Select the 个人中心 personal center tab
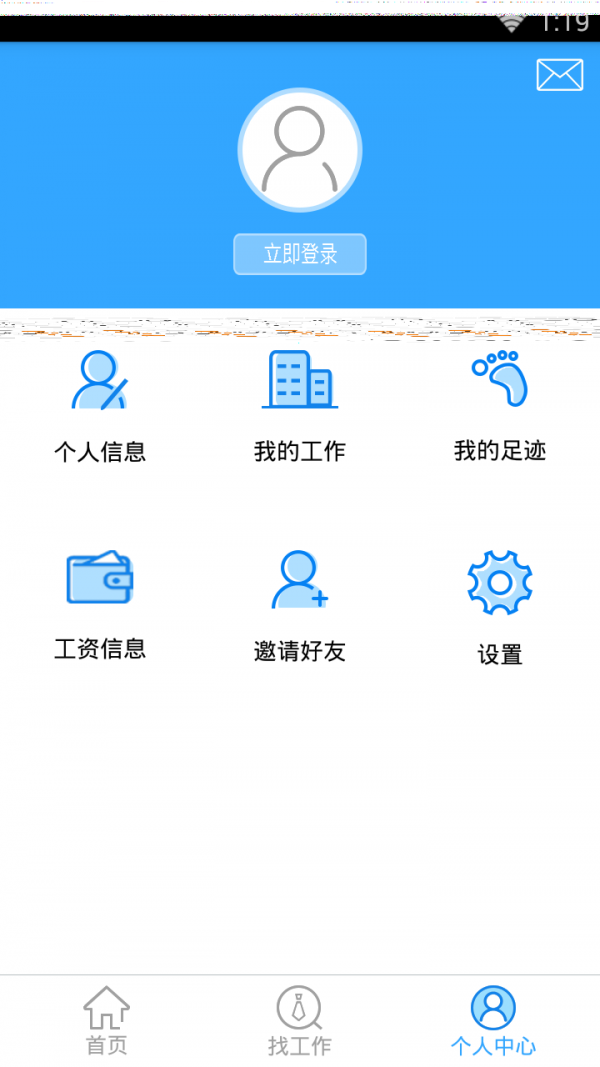This screenshot has width=600, height=1067. (x=493, y=1021)
